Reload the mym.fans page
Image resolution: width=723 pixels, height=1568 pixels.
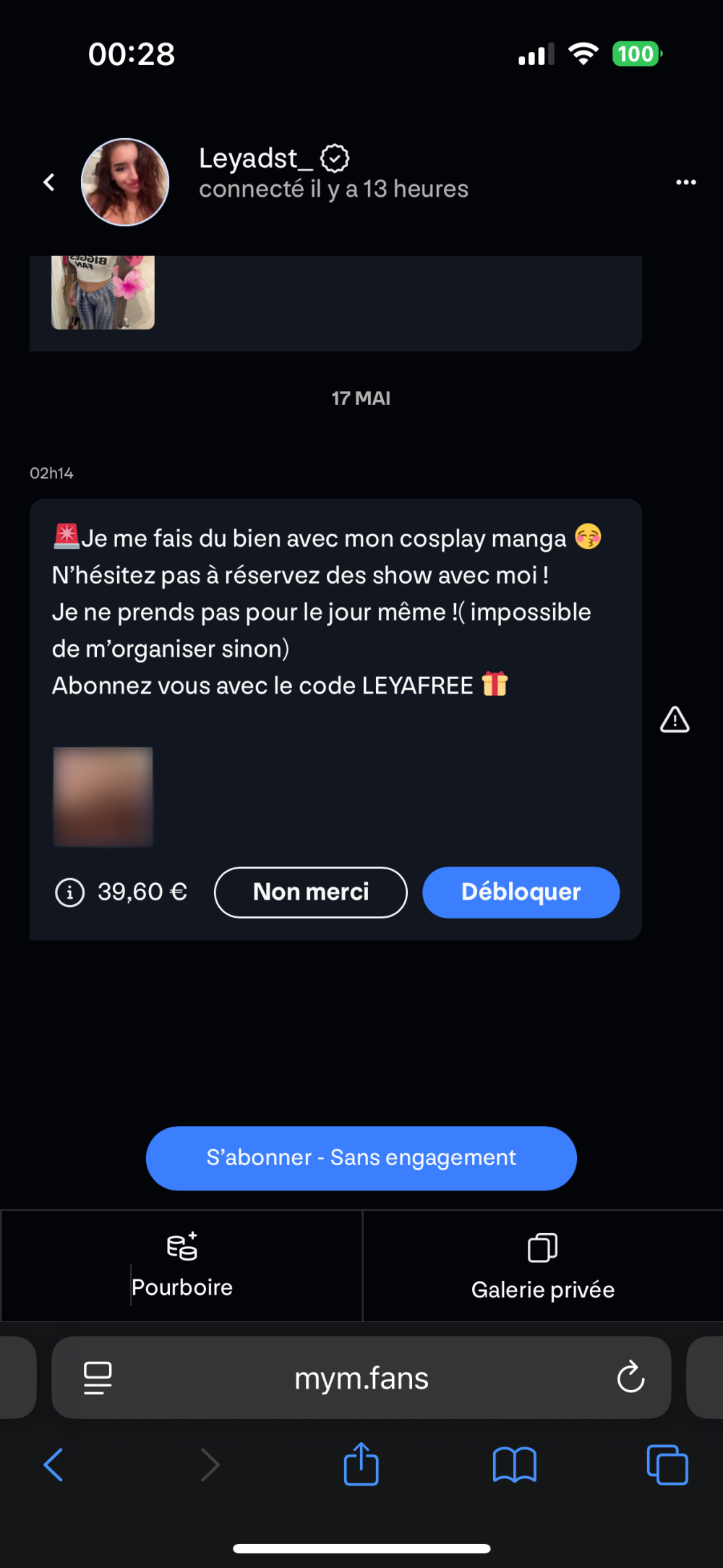coord(630,1377)
